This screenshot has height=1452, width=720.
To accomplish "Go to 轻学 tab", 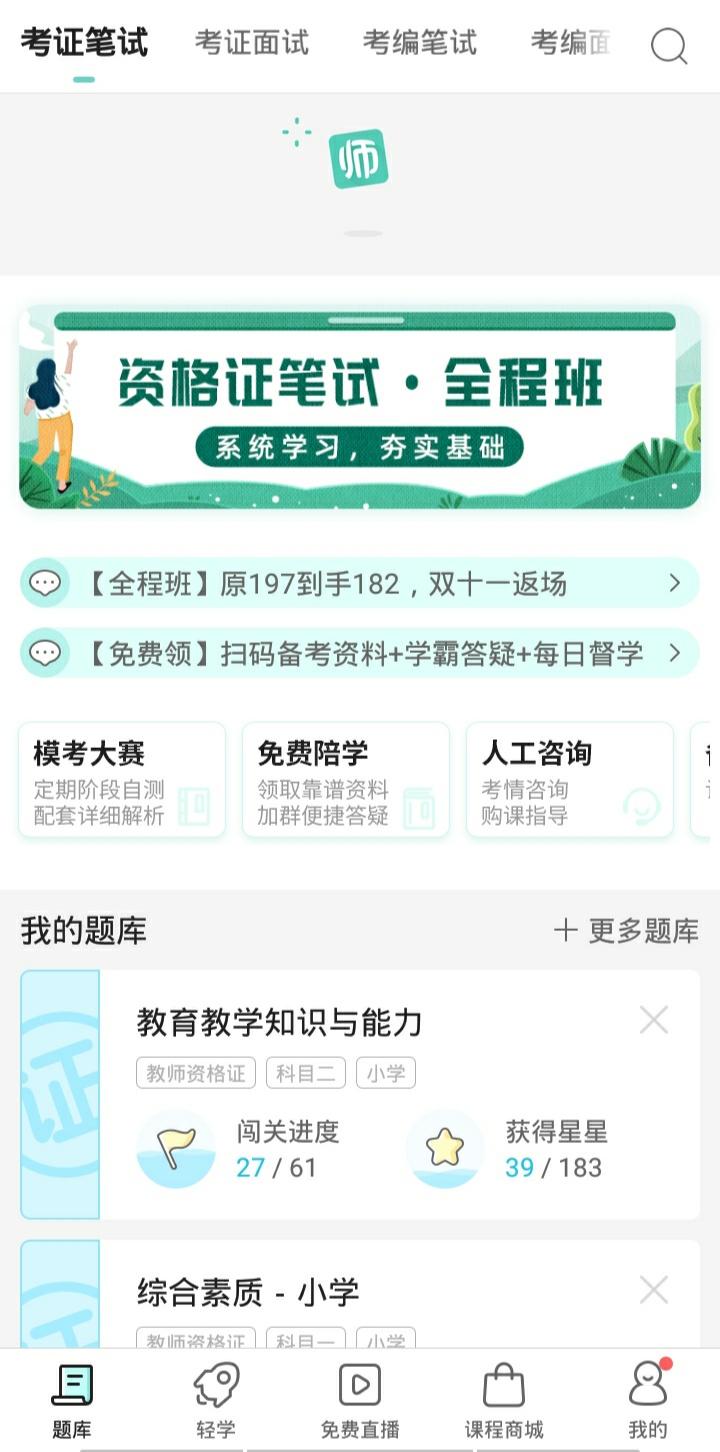I will 216,1400.
